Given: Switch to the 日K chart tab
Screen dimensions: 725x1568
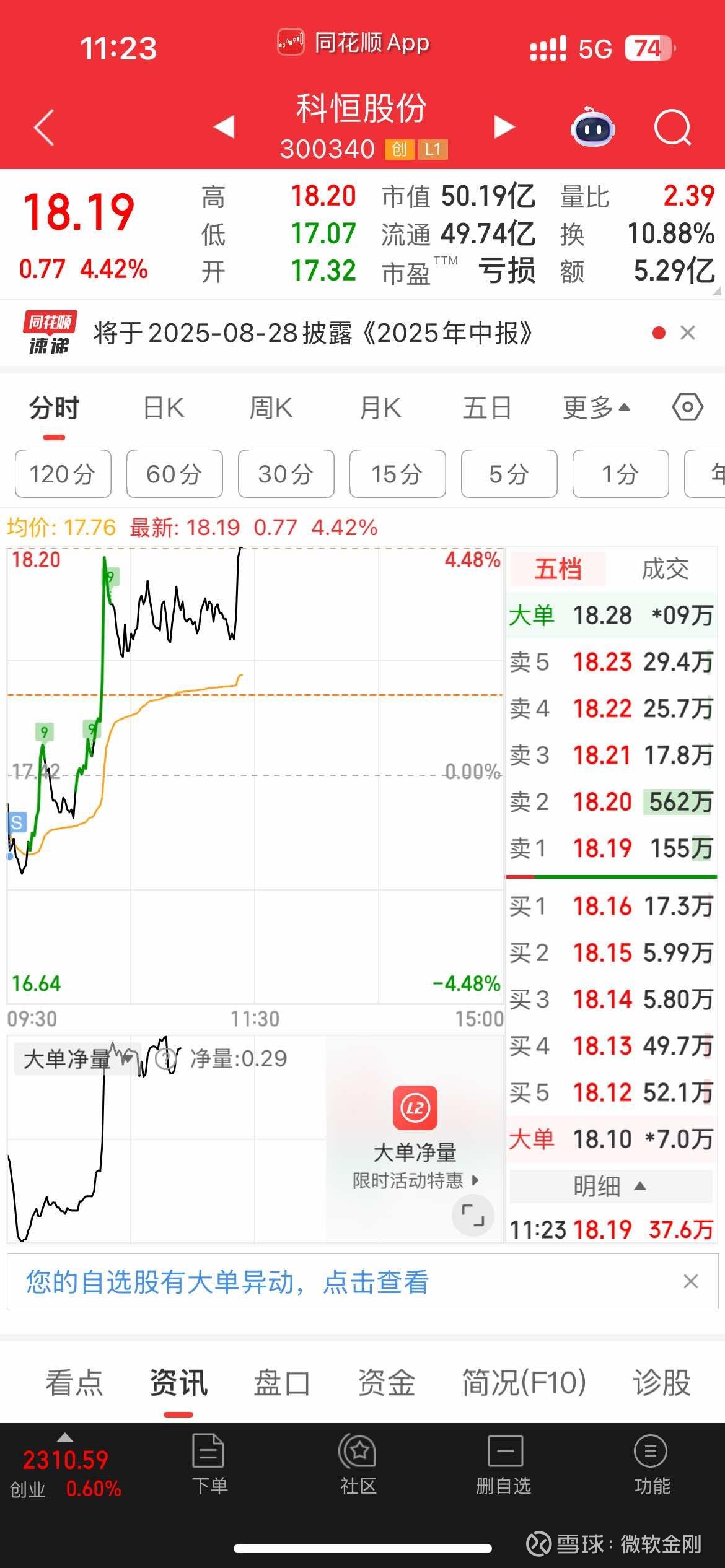Looking at the screenshot, I should click(164, 408).
